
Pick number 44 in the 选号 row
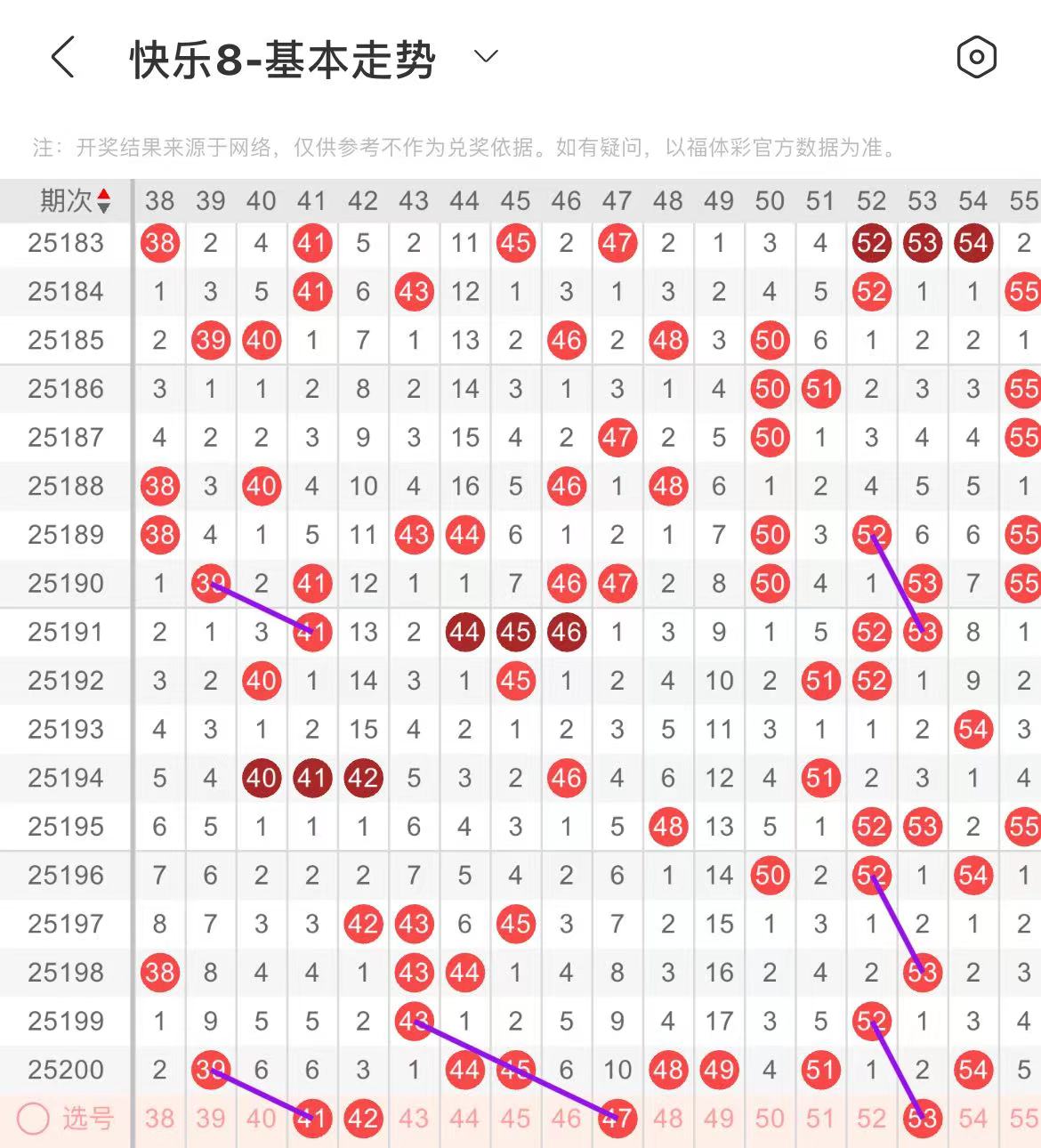point(464,1119)
